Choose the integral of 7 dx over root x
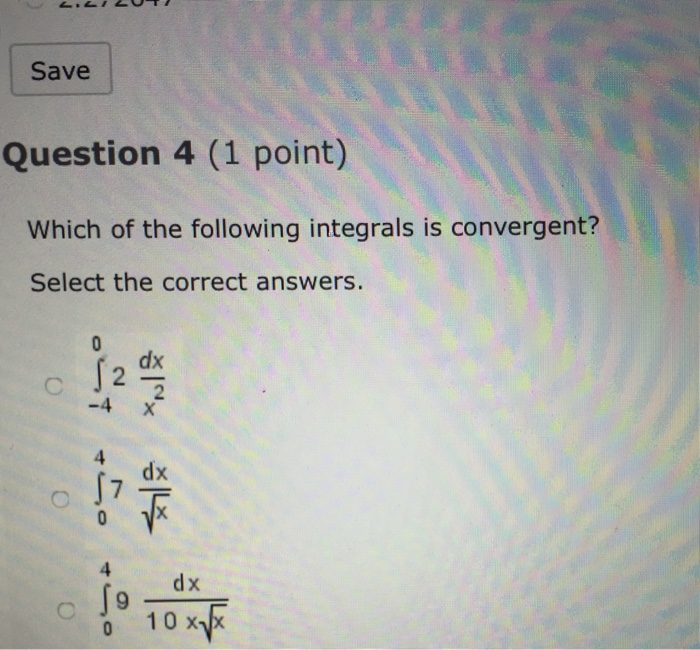Screen dimensions: 700x650 [62, 497]
